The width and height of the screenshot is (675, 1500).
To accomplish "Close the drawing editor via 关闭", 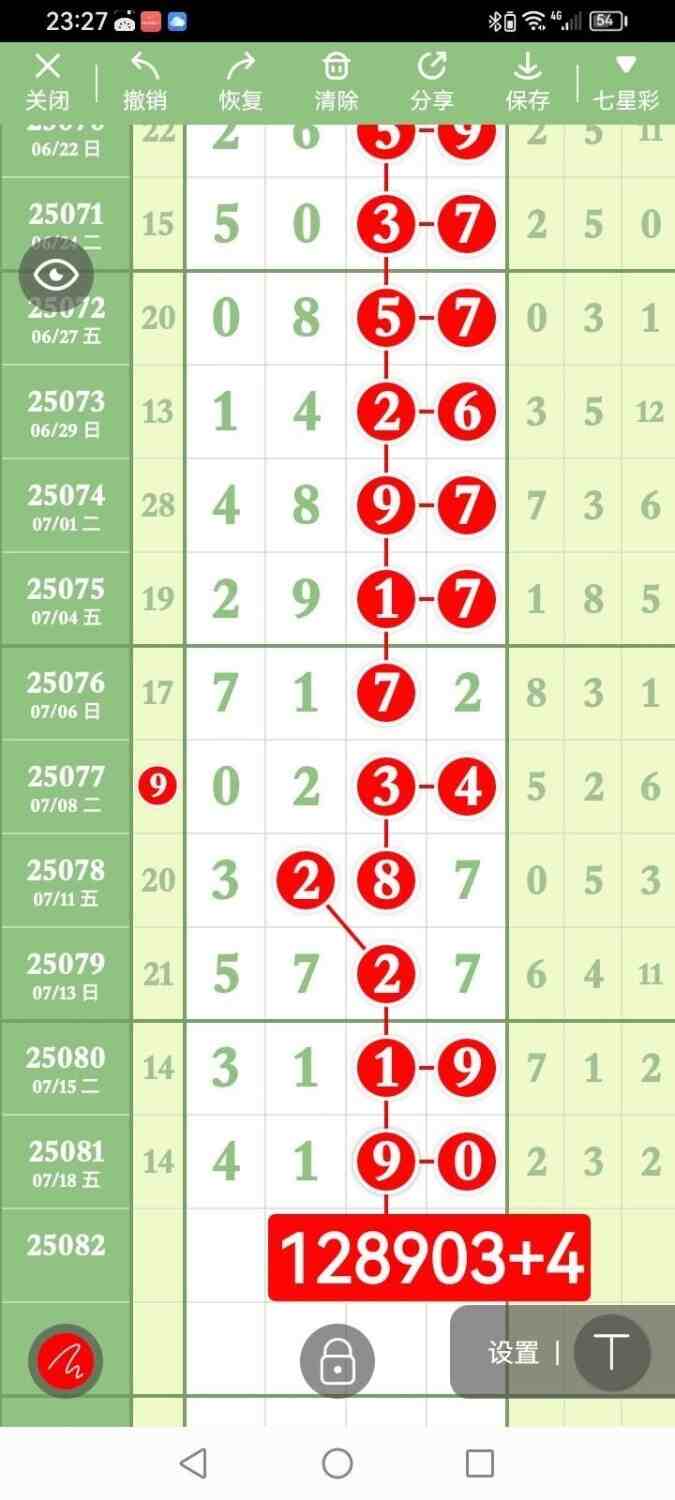I will tap(47, 82).
